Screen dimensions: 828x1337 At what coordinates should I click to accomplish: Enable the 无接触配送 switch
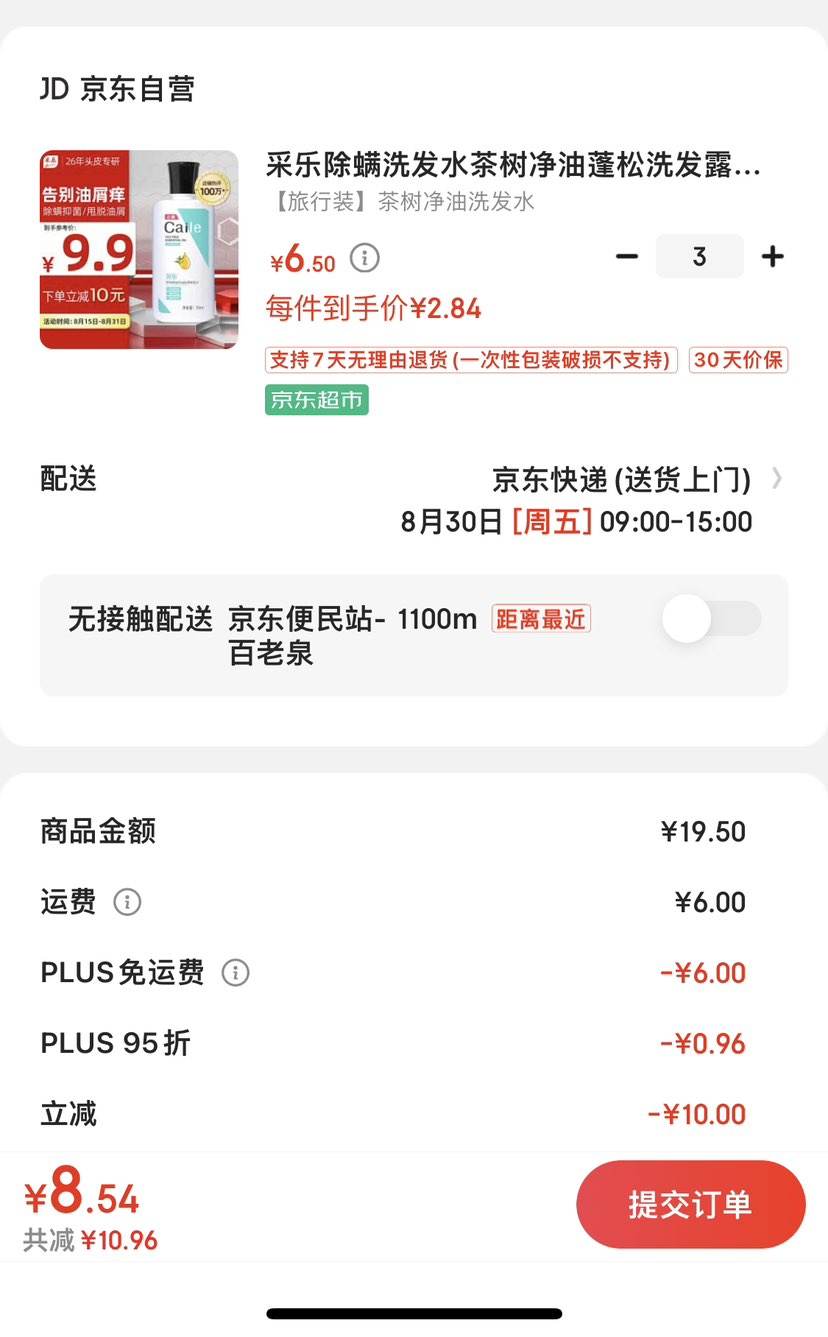point(712,619)
